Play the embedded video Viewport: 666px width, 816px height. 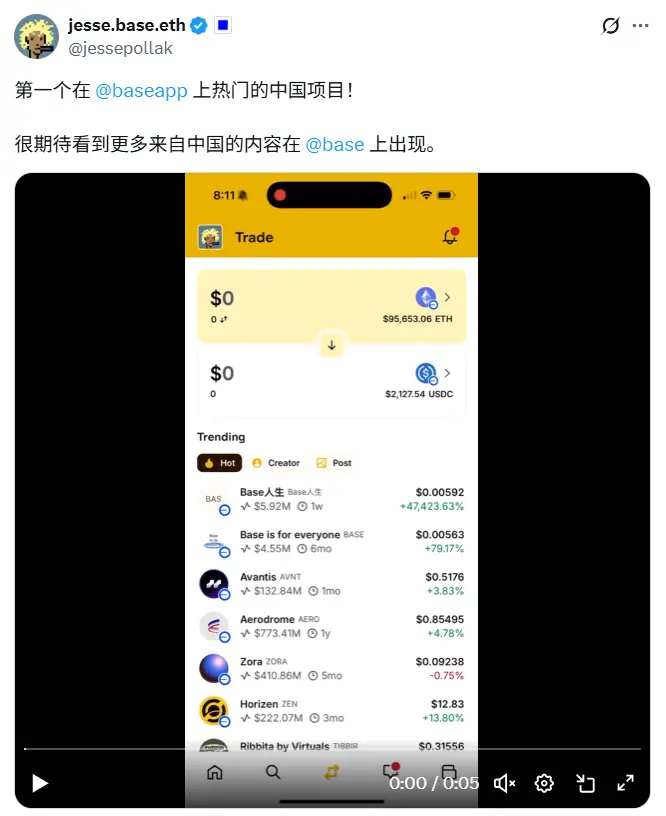click(x=40, y=783)
